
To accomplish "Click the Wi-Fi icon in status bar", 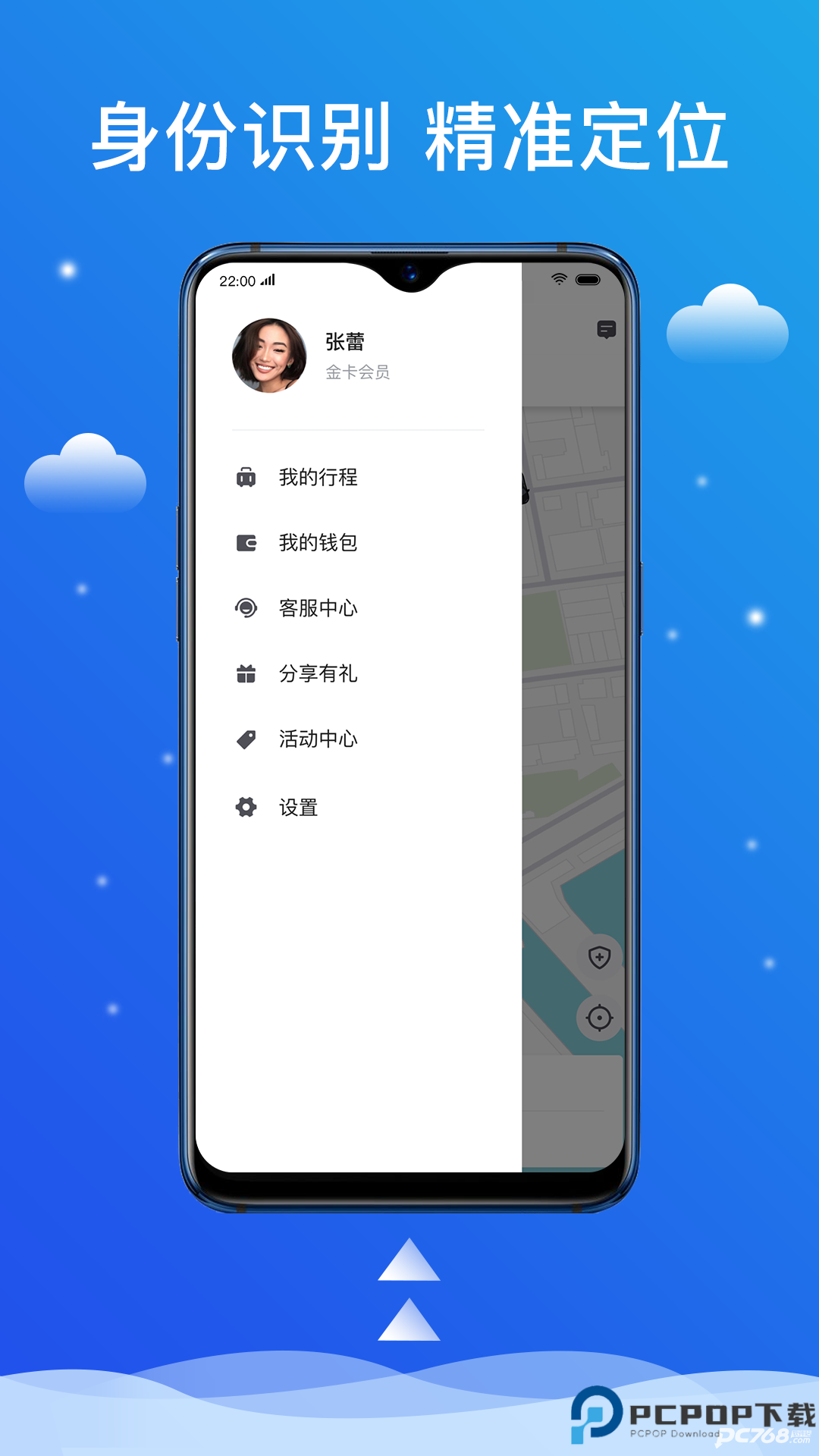I will [559, 280].
